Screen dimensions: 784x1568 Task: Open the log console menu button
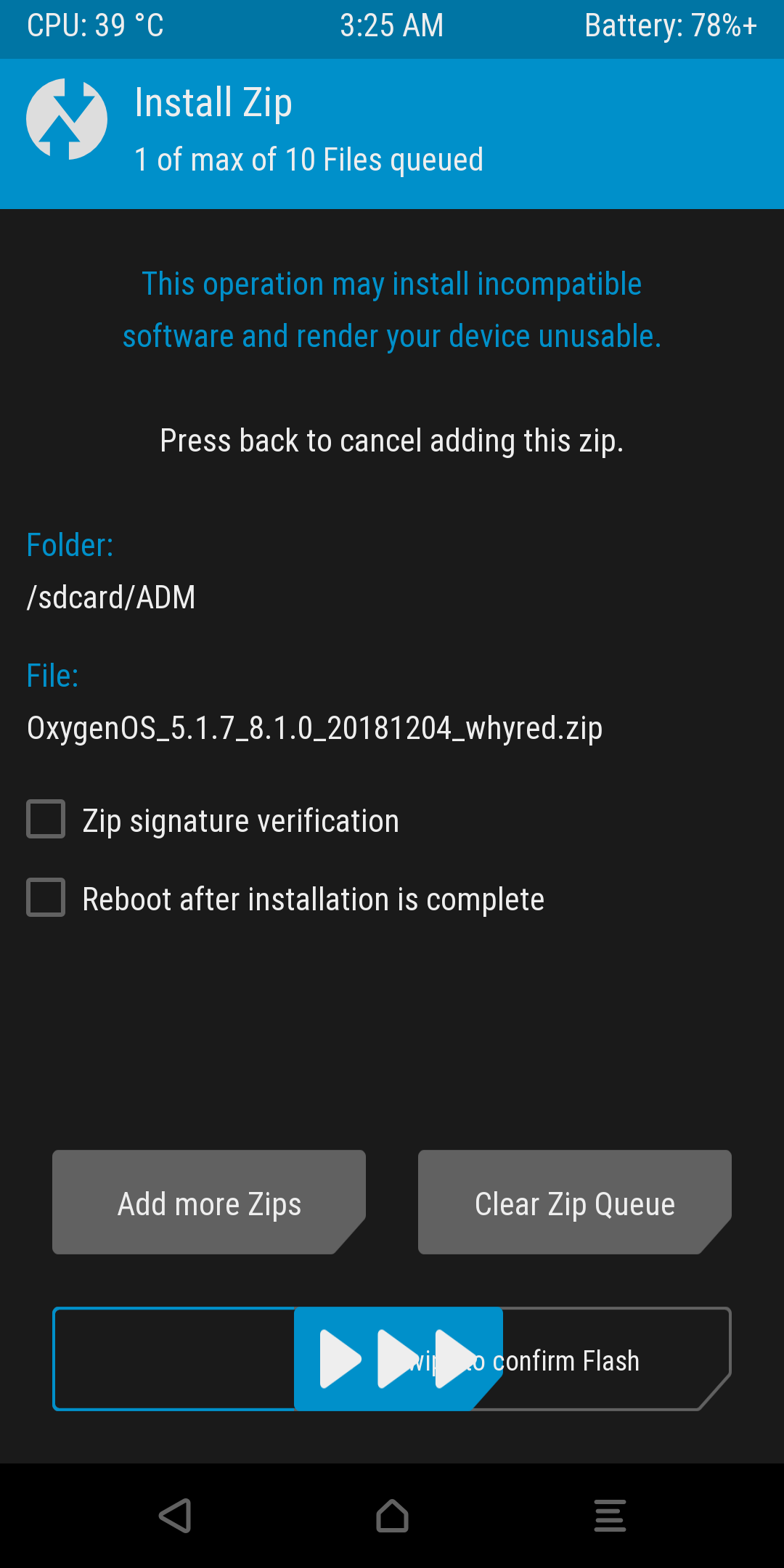tap(610, 1516)
